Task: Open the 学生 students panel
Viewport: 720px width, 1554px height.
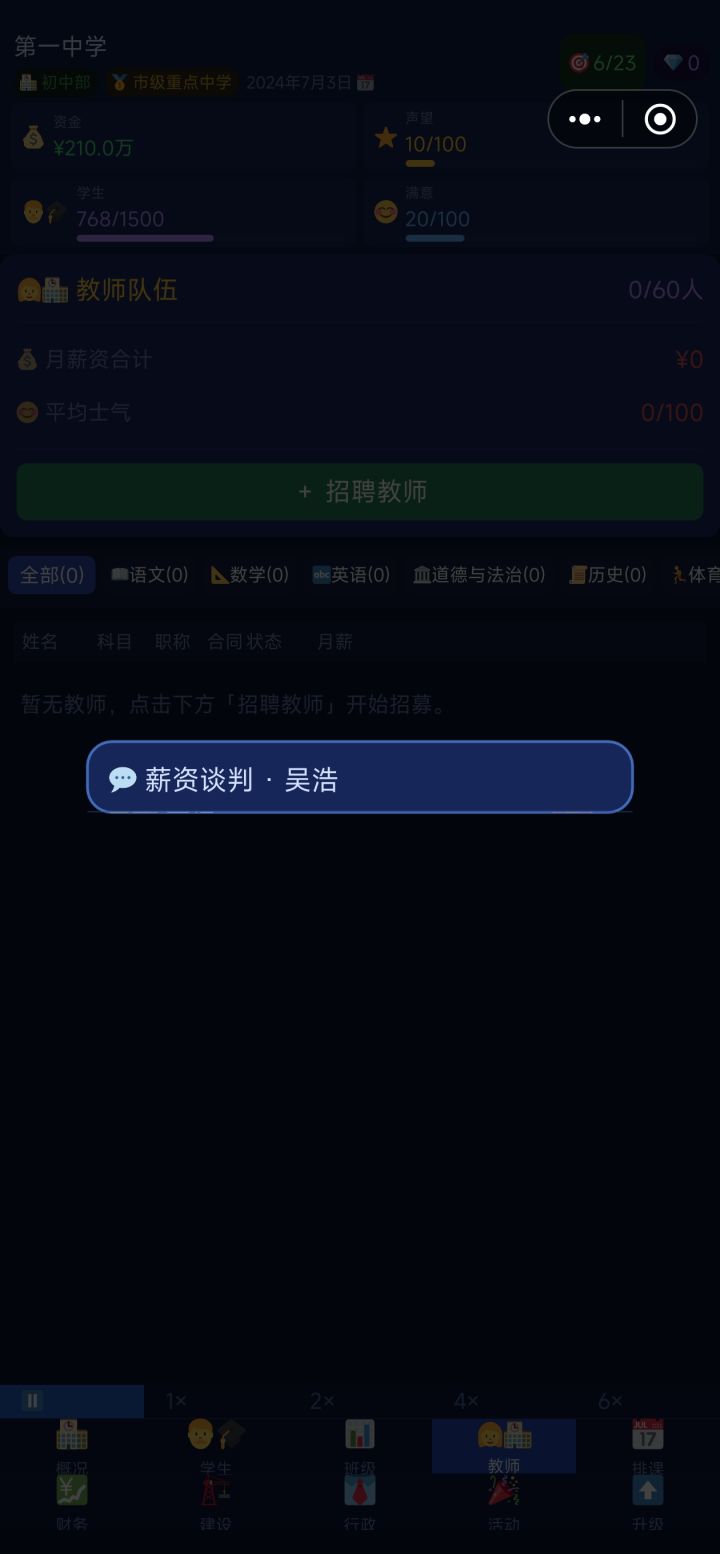Action: (215, 1445)
